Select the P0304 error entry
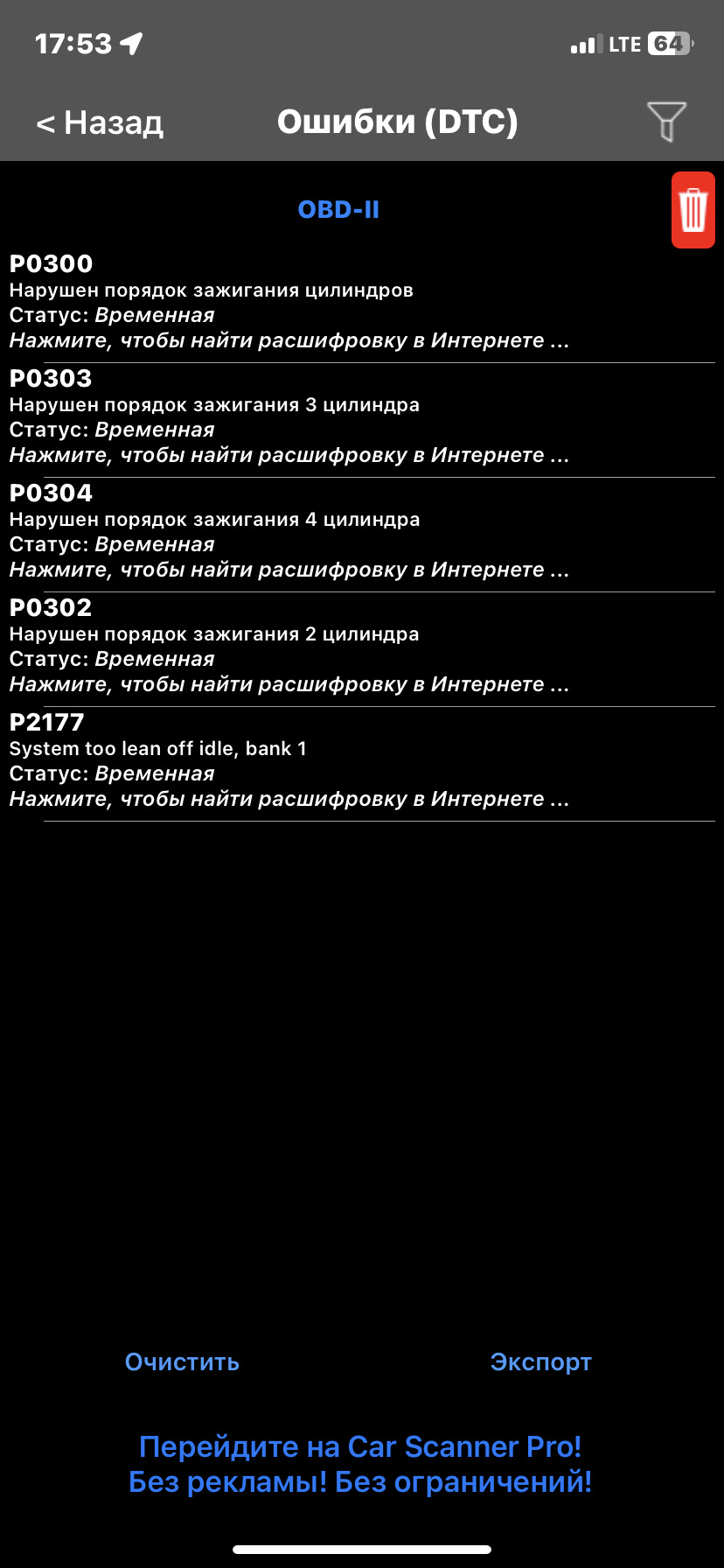The image size is (724, 1568). (x=289, y=531)
